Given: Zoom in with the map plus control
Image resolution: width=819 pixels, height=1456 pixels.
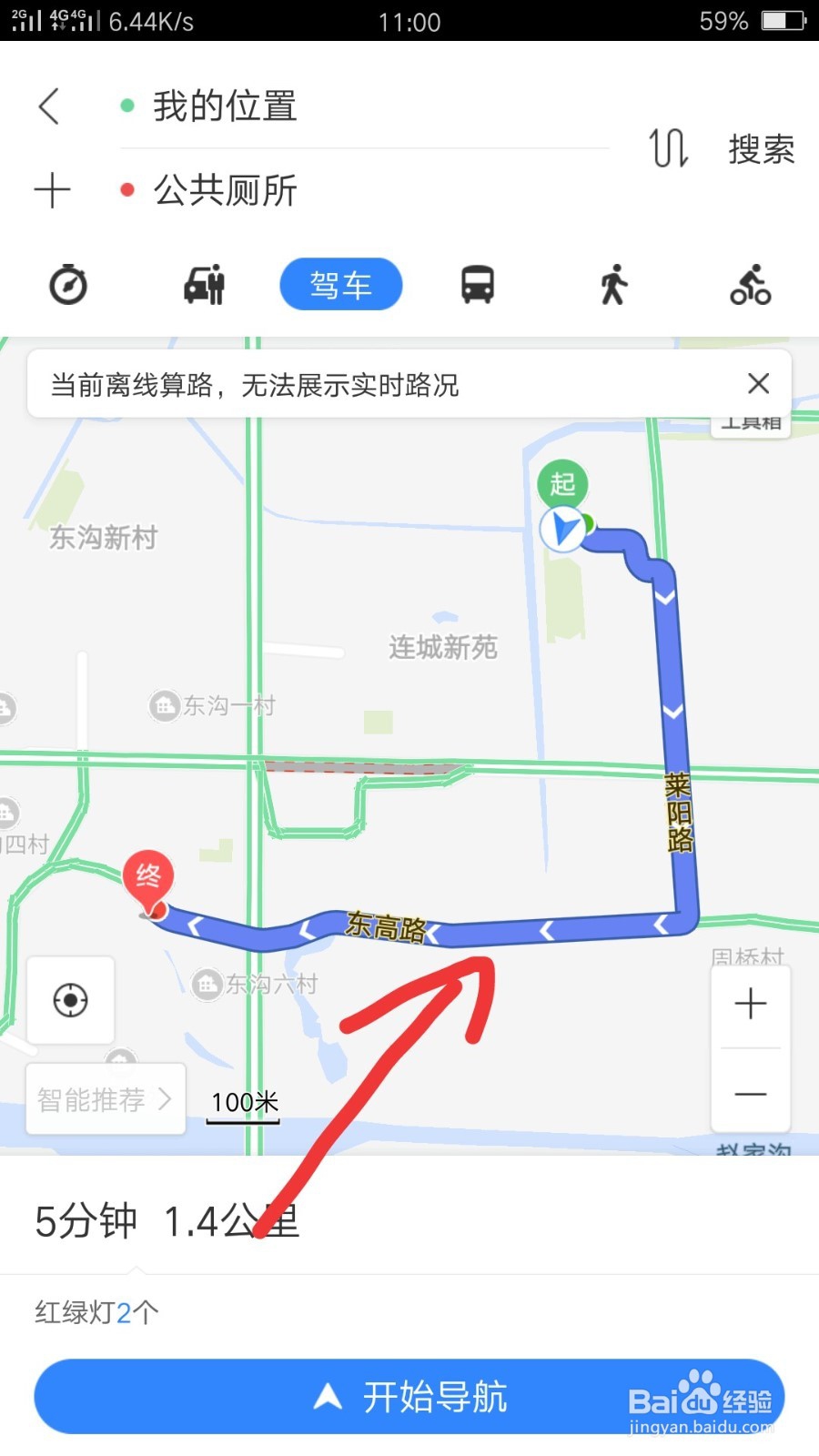Looking at the screenshot, I should (750, 1003).
